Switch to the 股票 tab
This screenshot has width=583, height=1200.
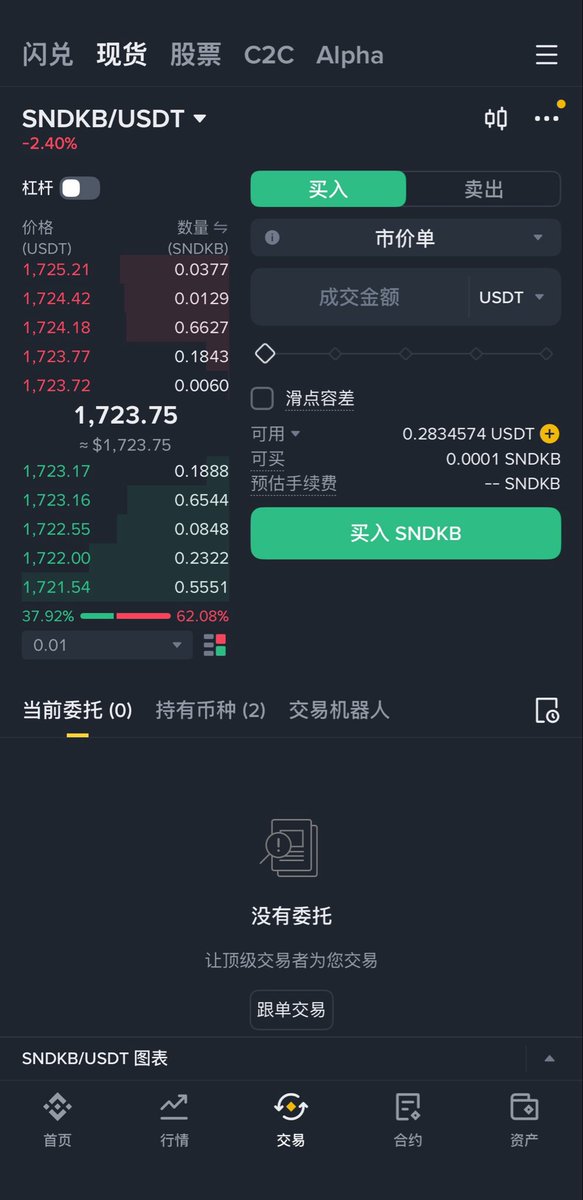195,55
